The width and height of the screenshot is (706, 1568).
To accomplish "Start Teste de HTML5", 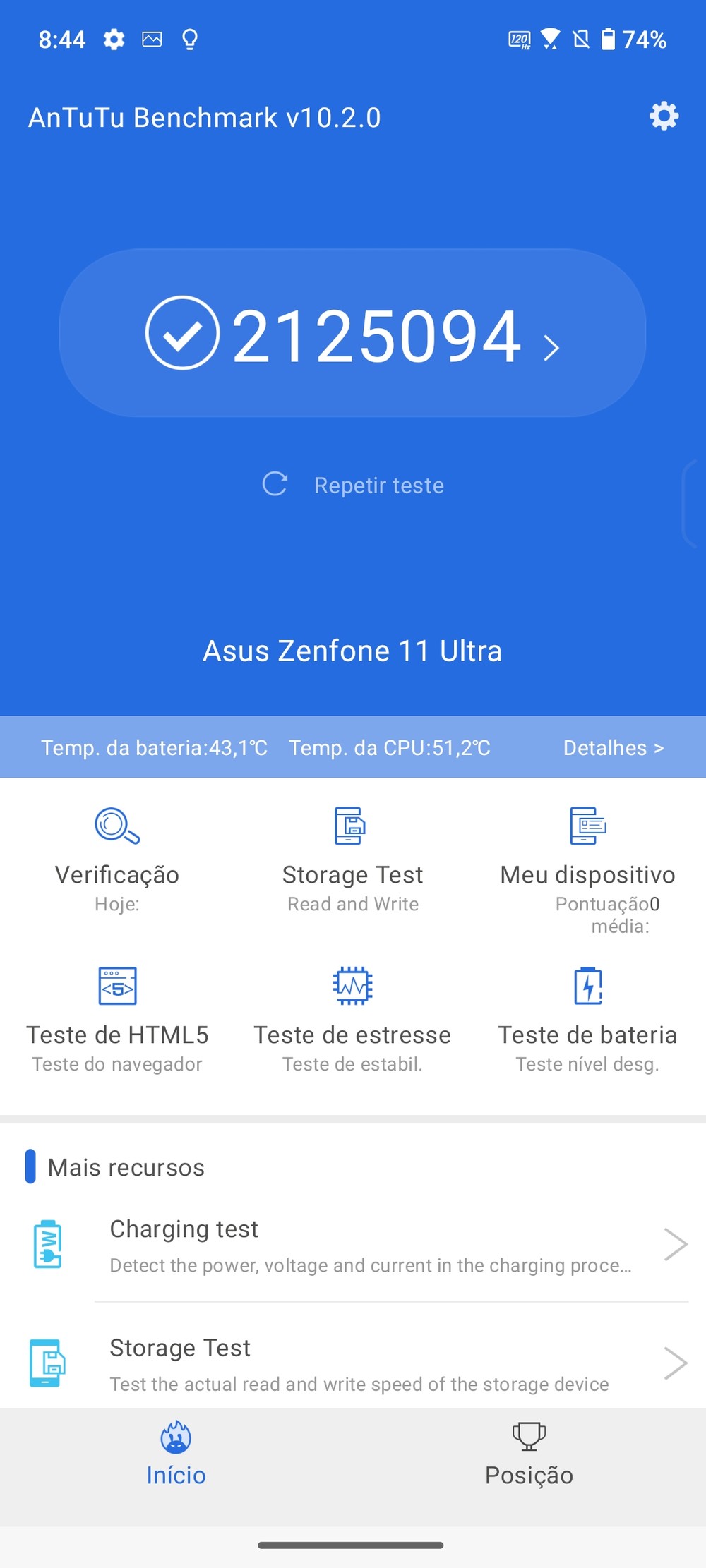I will (x=117, y=1020).
